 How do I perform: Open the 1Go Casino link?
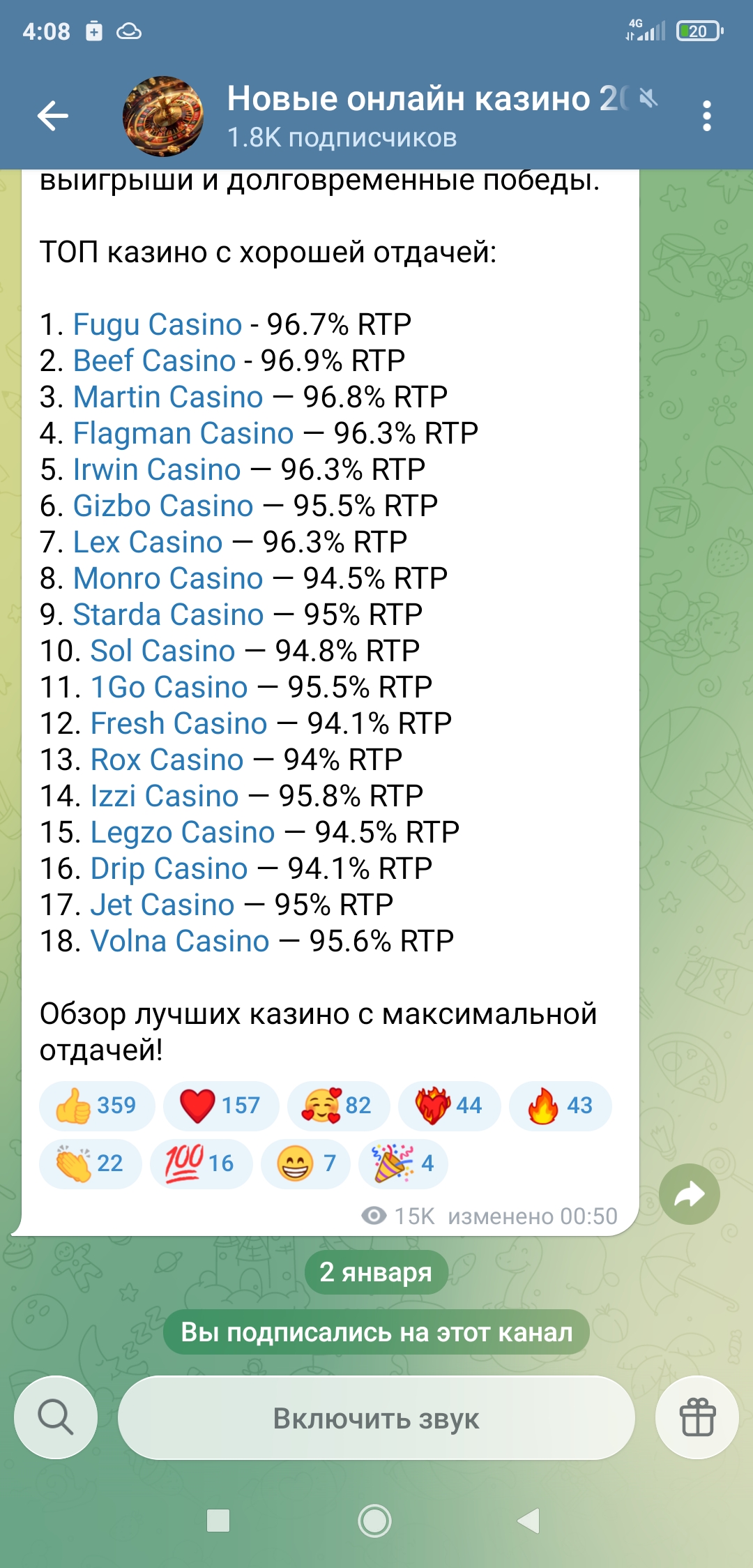pyautogui.click(x=169, y=688)
